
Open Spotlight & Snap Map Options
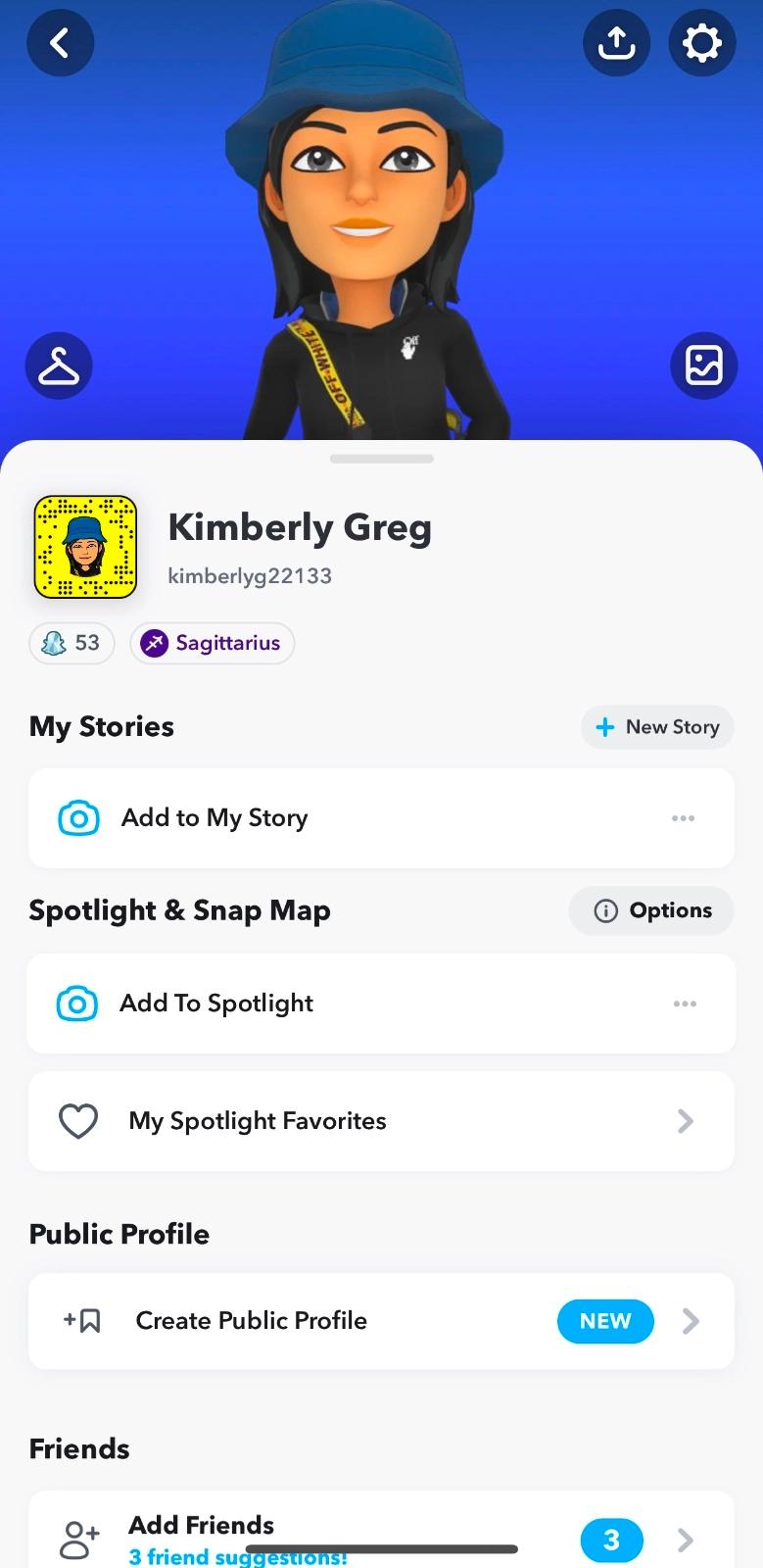(651, 910)
